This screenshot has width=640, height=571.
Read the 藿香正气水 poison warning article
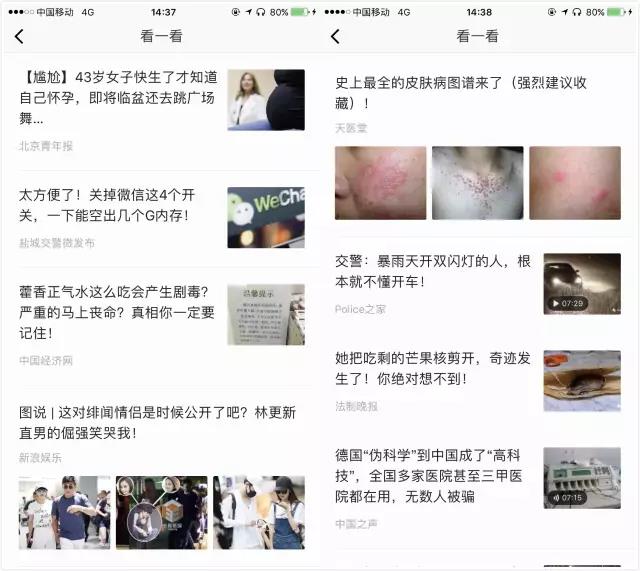pyautogui.click(x=120, y=312)
